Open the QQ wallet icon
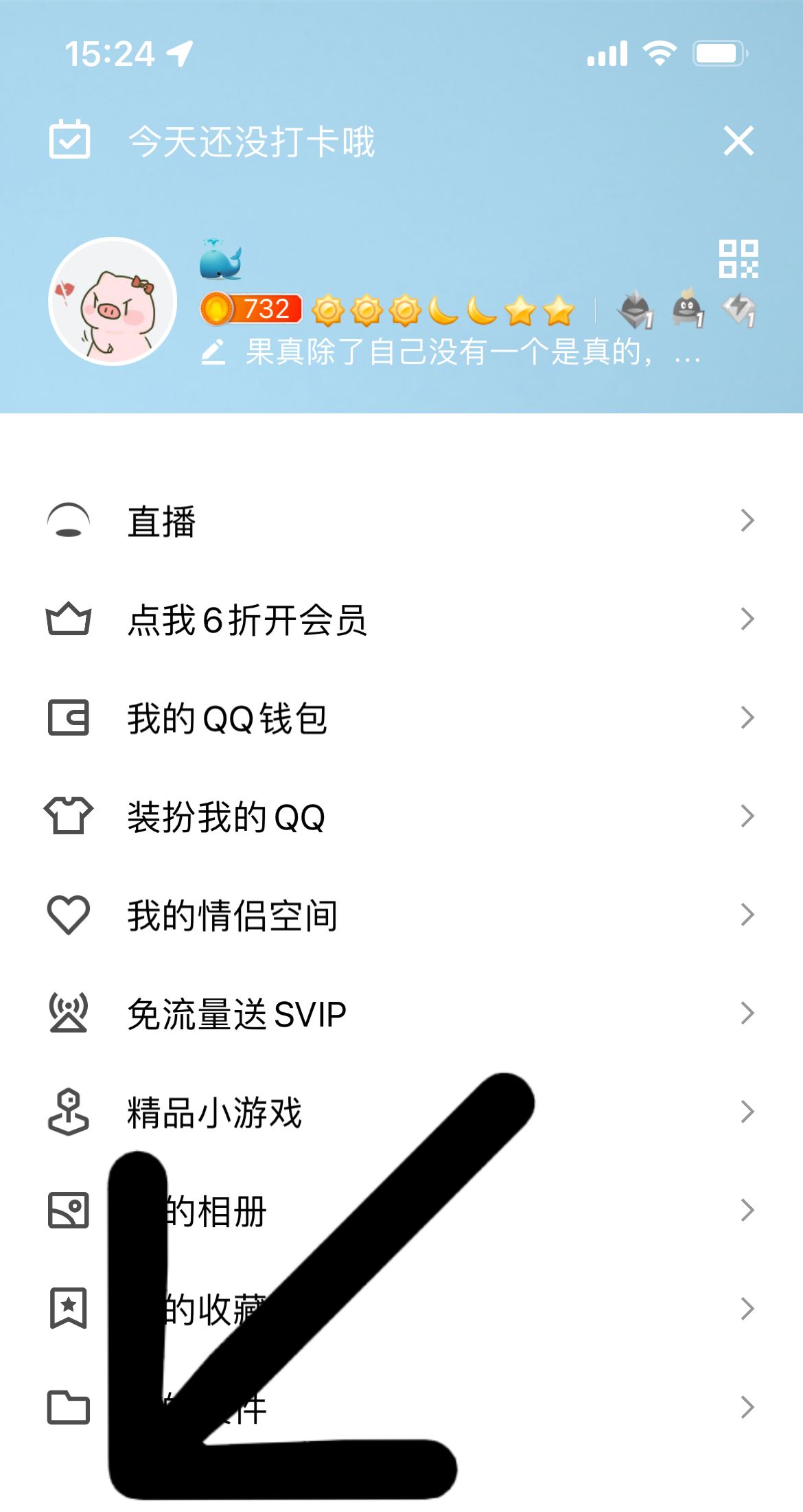 point(69,716)
